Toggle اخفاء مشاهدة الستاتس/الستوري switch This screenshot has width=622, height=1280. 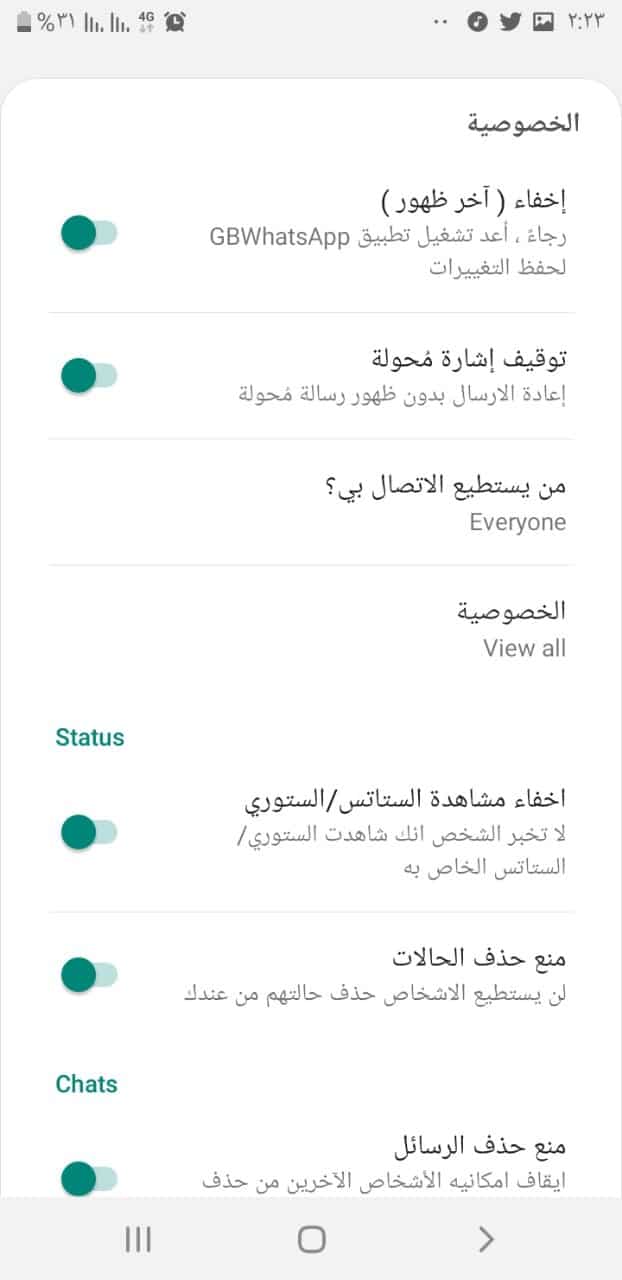[x=88, y=832]
